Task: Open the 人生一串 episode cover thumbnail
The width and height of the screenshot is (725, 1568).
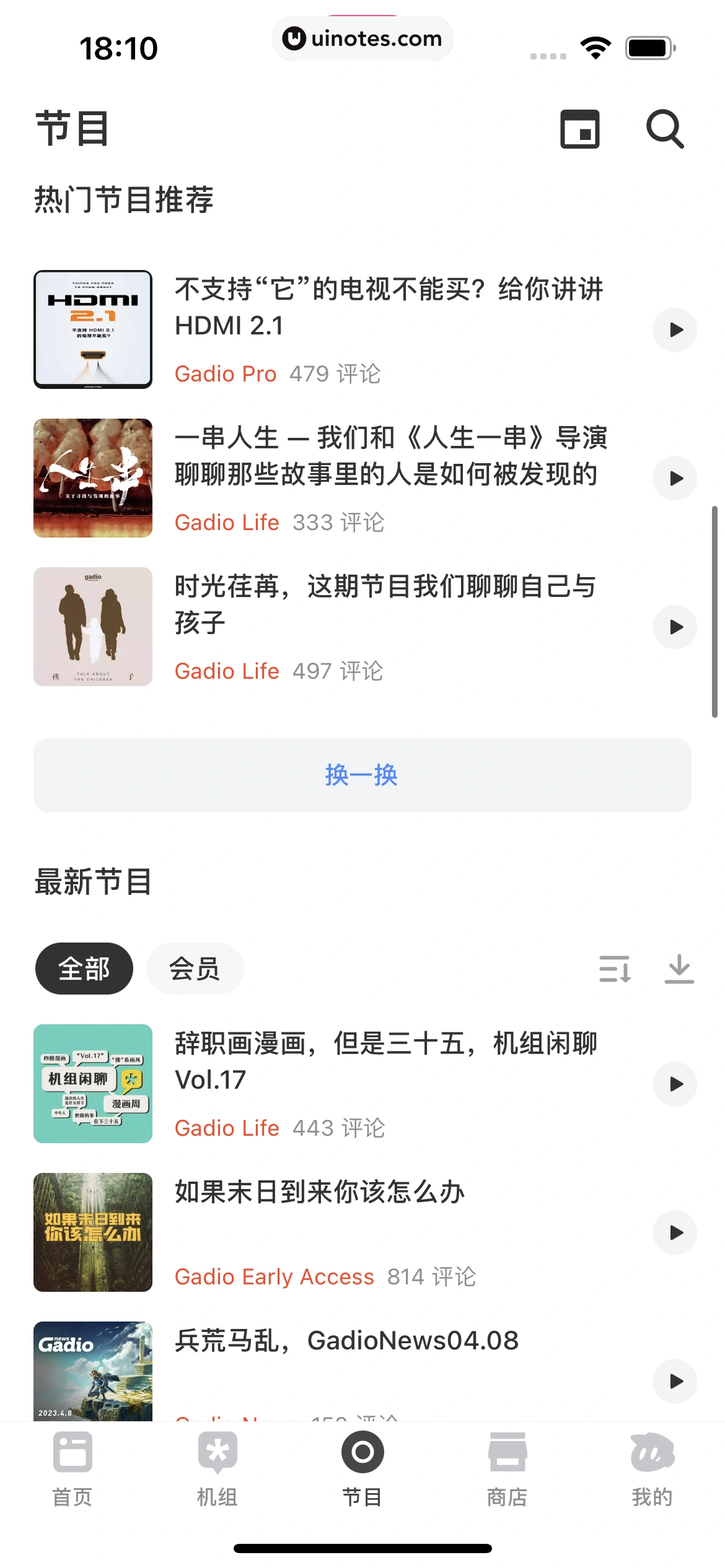Action: [92, 477]
